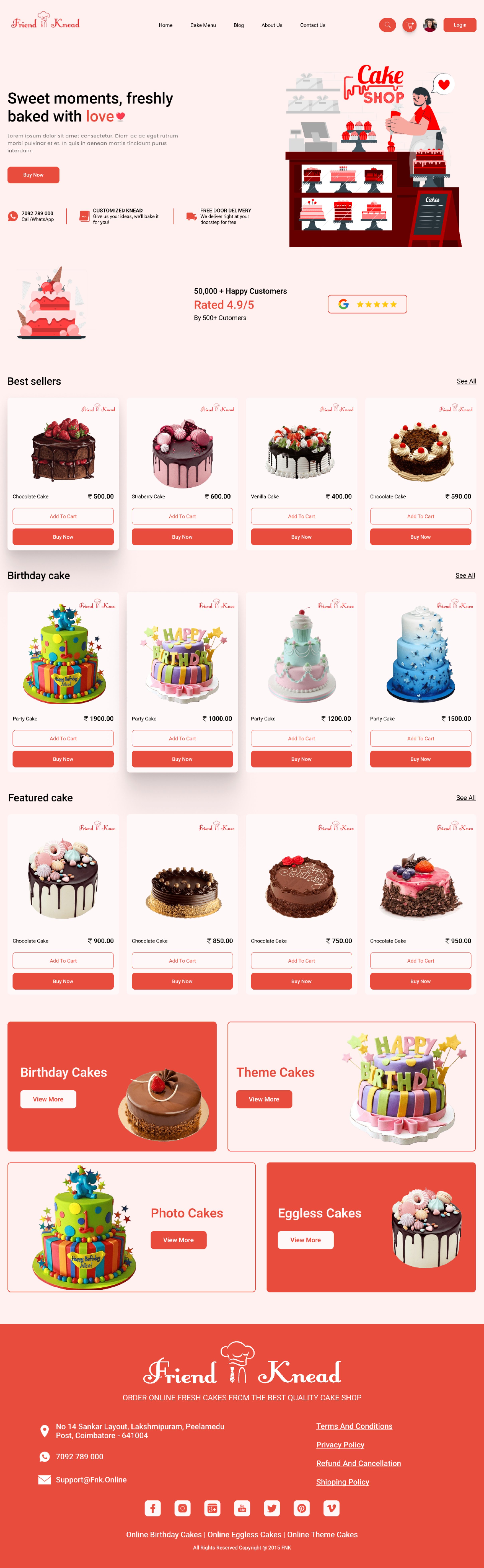Tap the Login button
Screen dimensions: 484x1568
[x=460, y=25]
